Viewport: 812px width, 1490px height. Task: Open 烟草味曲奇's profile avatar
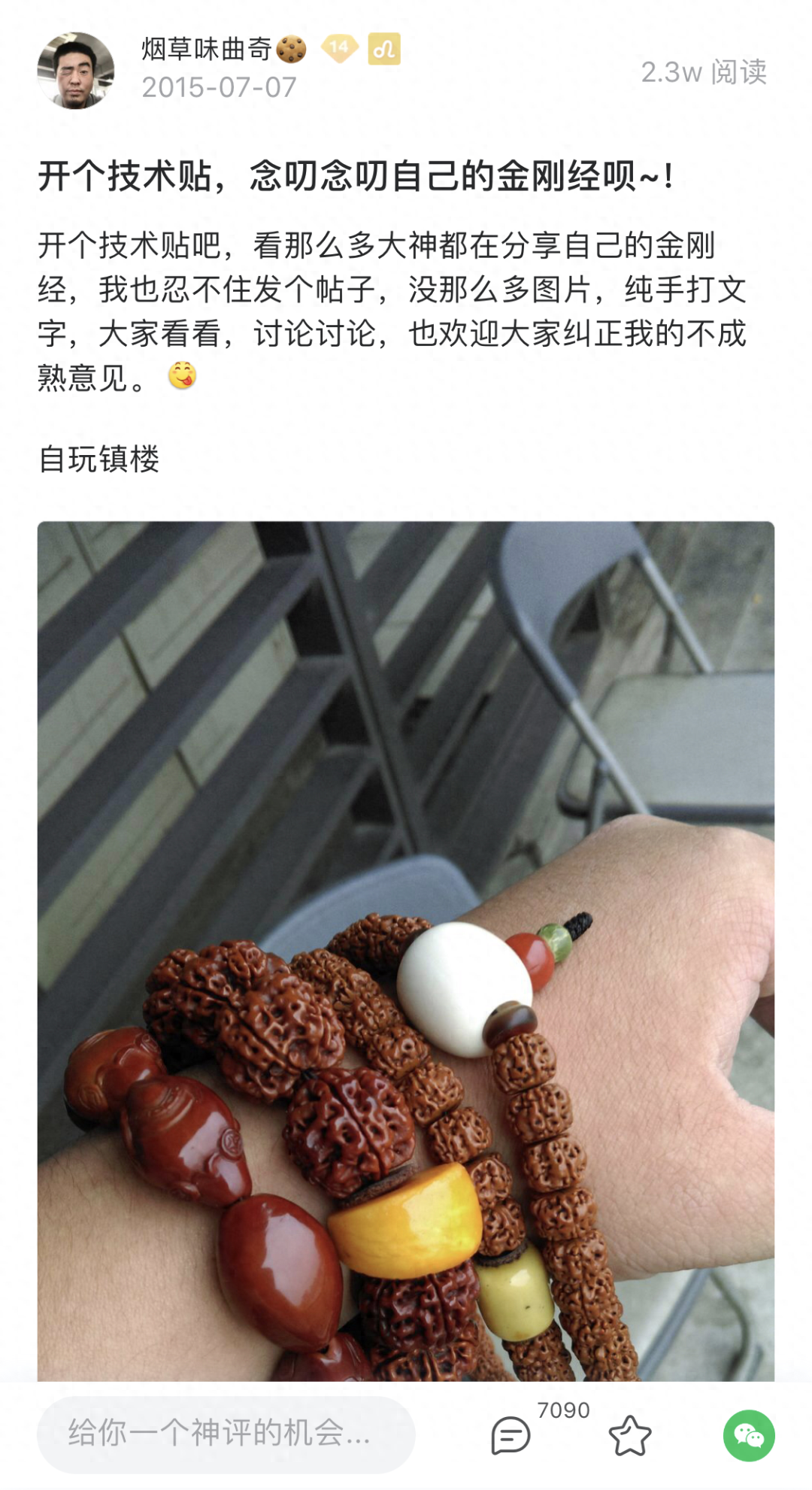tap(75, 71)
